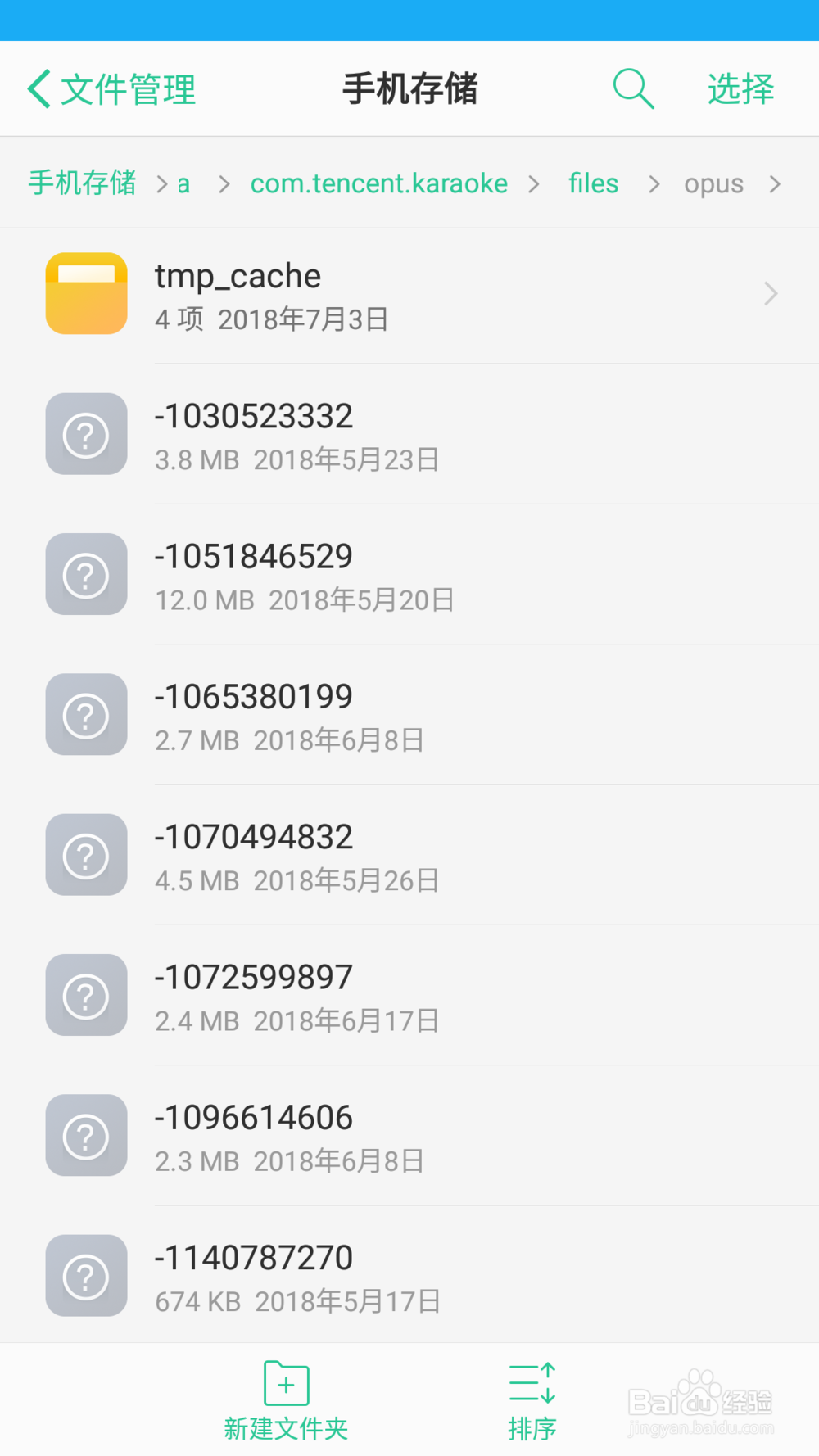The width and height of the screenshot is (819, 1456).
Task: Open file -1051846529
Action: (x=409, y=574)
